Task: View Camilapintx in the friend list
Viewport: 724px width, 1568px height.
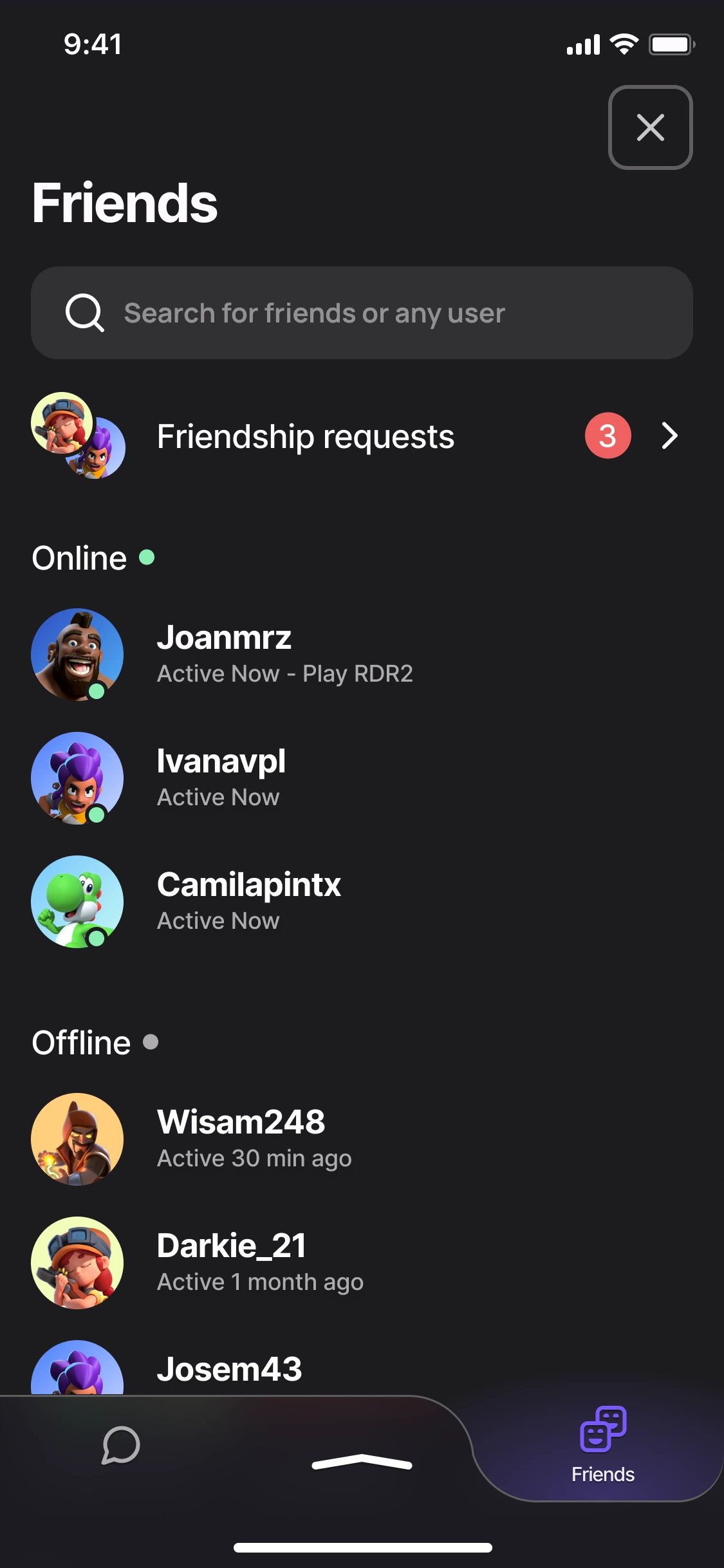Action: [362, 902]
